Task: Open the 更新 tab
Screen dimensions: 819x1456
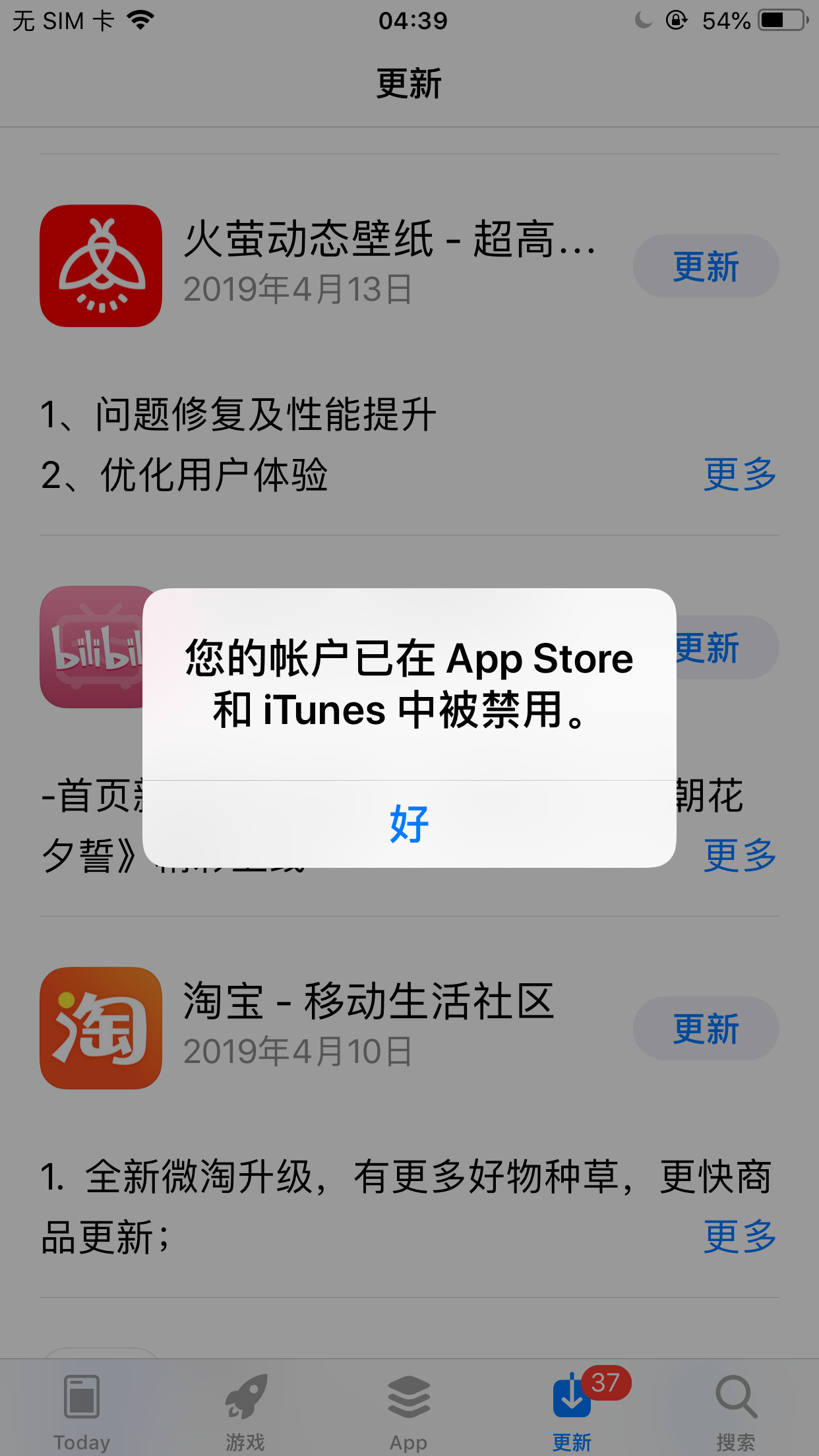Action: click(572, 1411)
